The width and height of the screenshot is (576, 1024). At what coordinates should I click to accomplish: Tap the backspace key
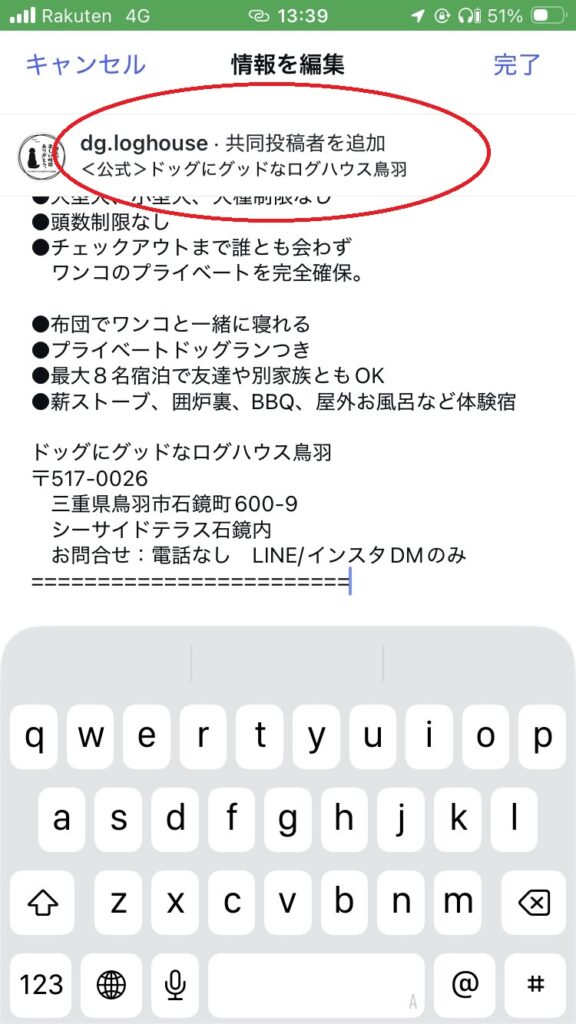534,903
